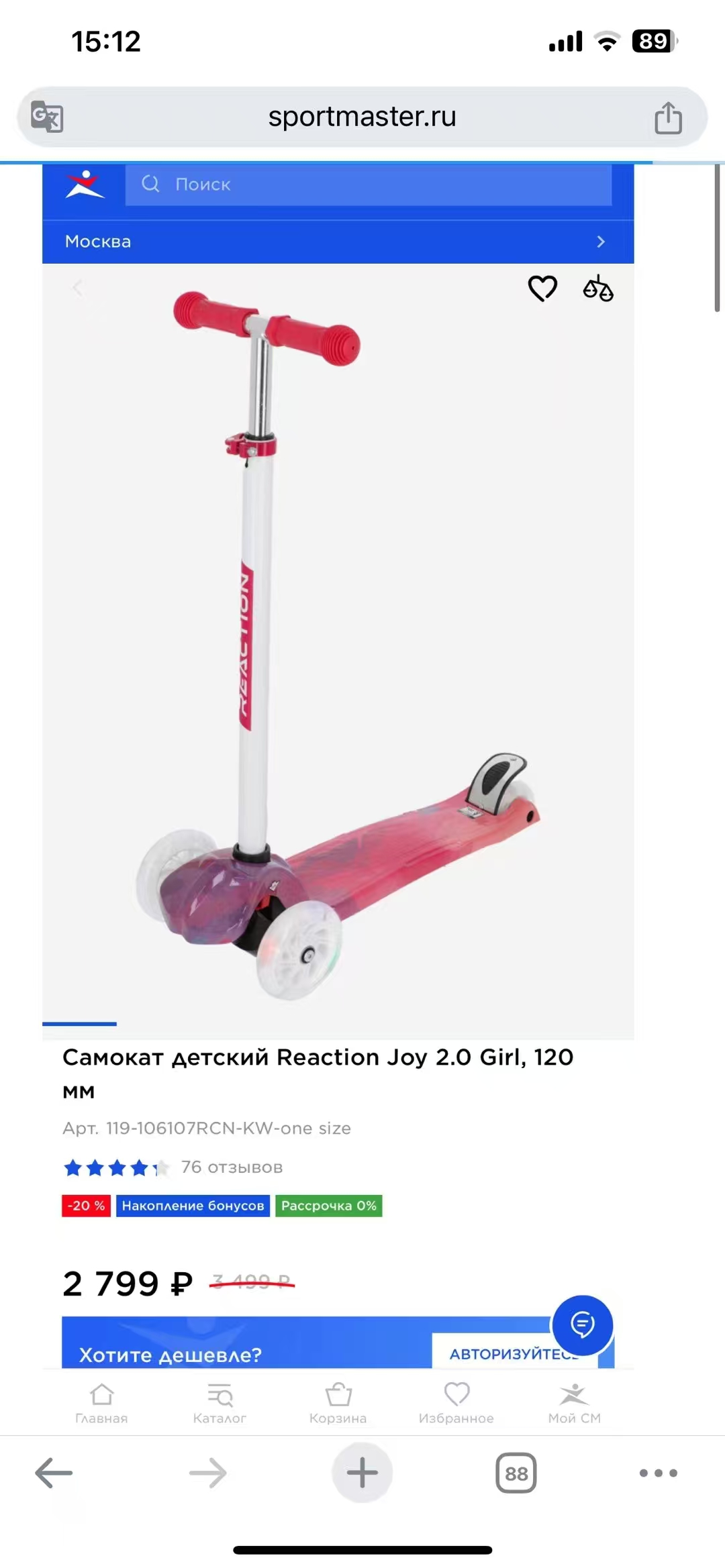Open a new browser tab with plus
This screenshot has height=1568, width=725.
362,1473
